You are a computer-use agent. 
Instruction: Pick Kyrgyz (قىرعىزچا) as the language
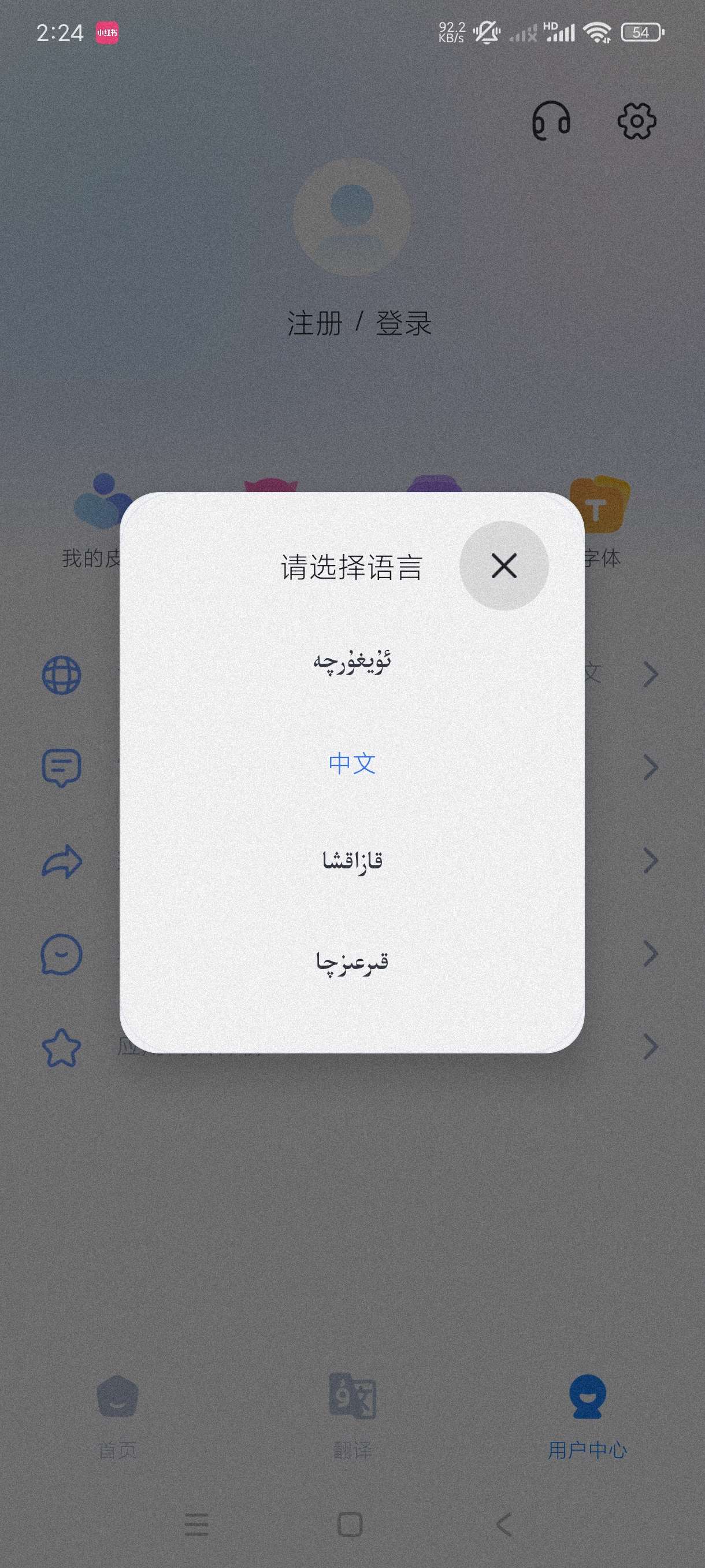(351, 962)
